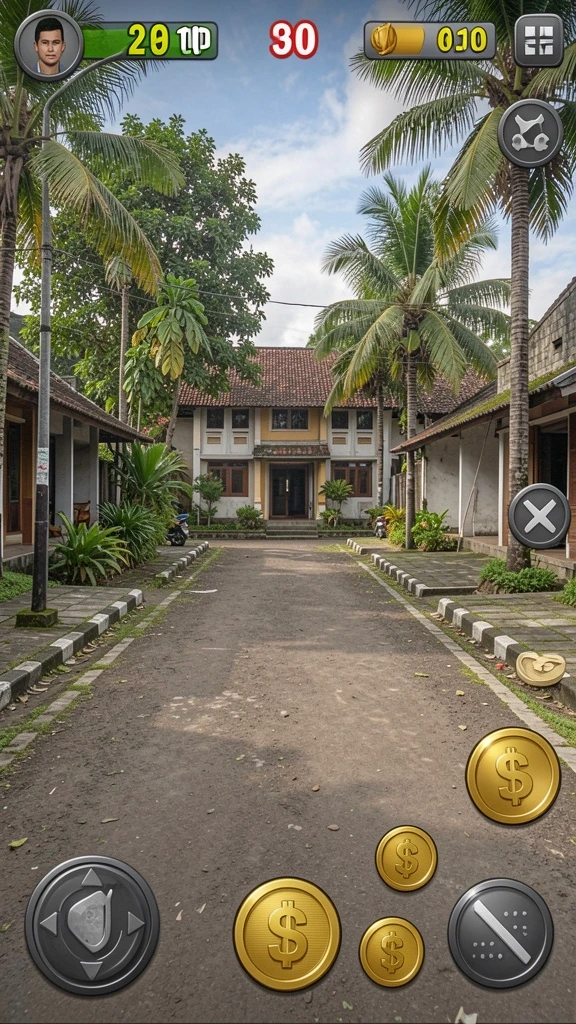Tap the directional joystick pad
The image size is (576, 1024).
tap(92, 925)
